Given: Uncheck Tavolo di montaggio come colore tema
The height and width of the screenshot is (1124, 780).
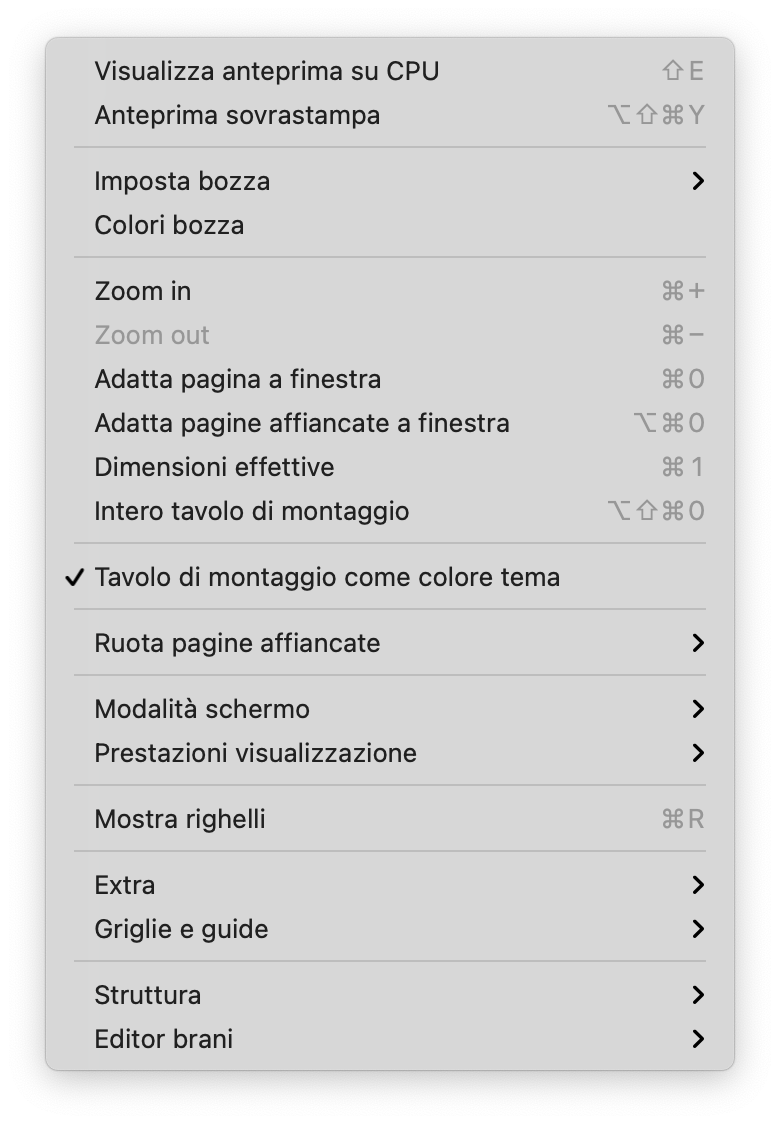Looking at the screenshot, I should (327, 577).
